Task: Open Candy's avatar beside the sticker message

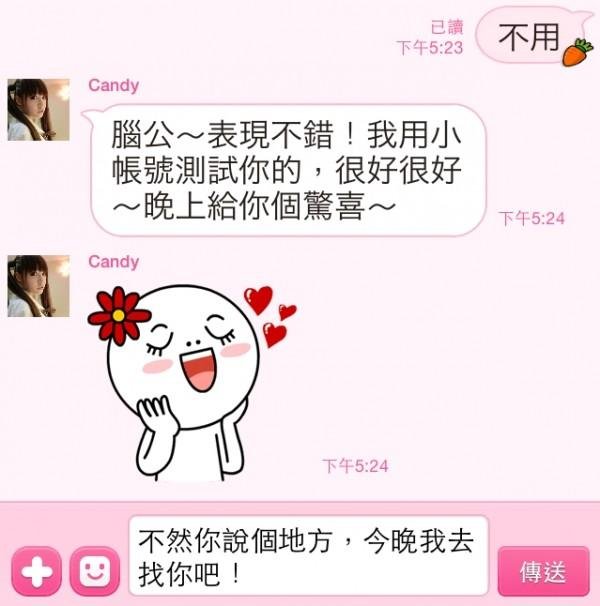Action: [38, 285]
